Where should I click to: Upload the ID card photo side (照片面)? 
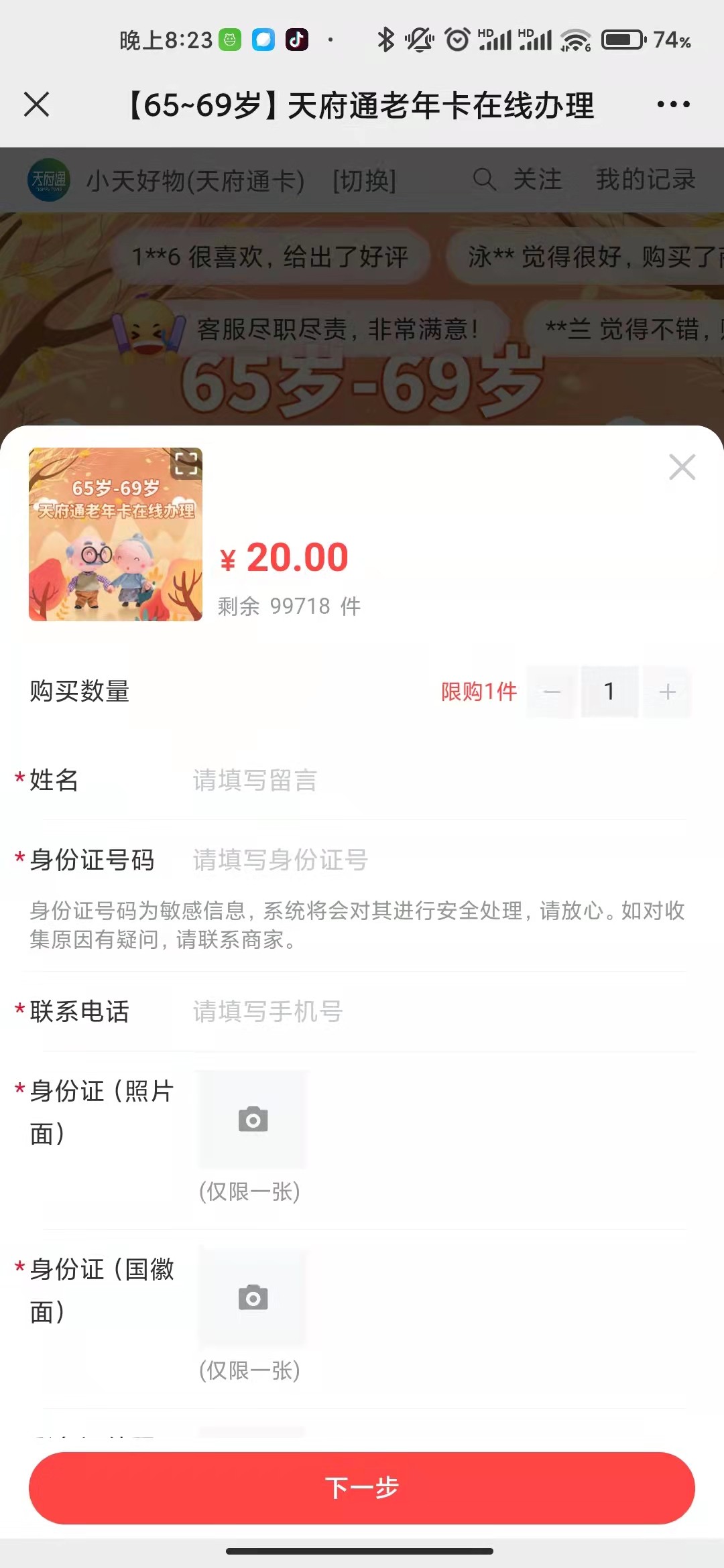[253, 1120]
